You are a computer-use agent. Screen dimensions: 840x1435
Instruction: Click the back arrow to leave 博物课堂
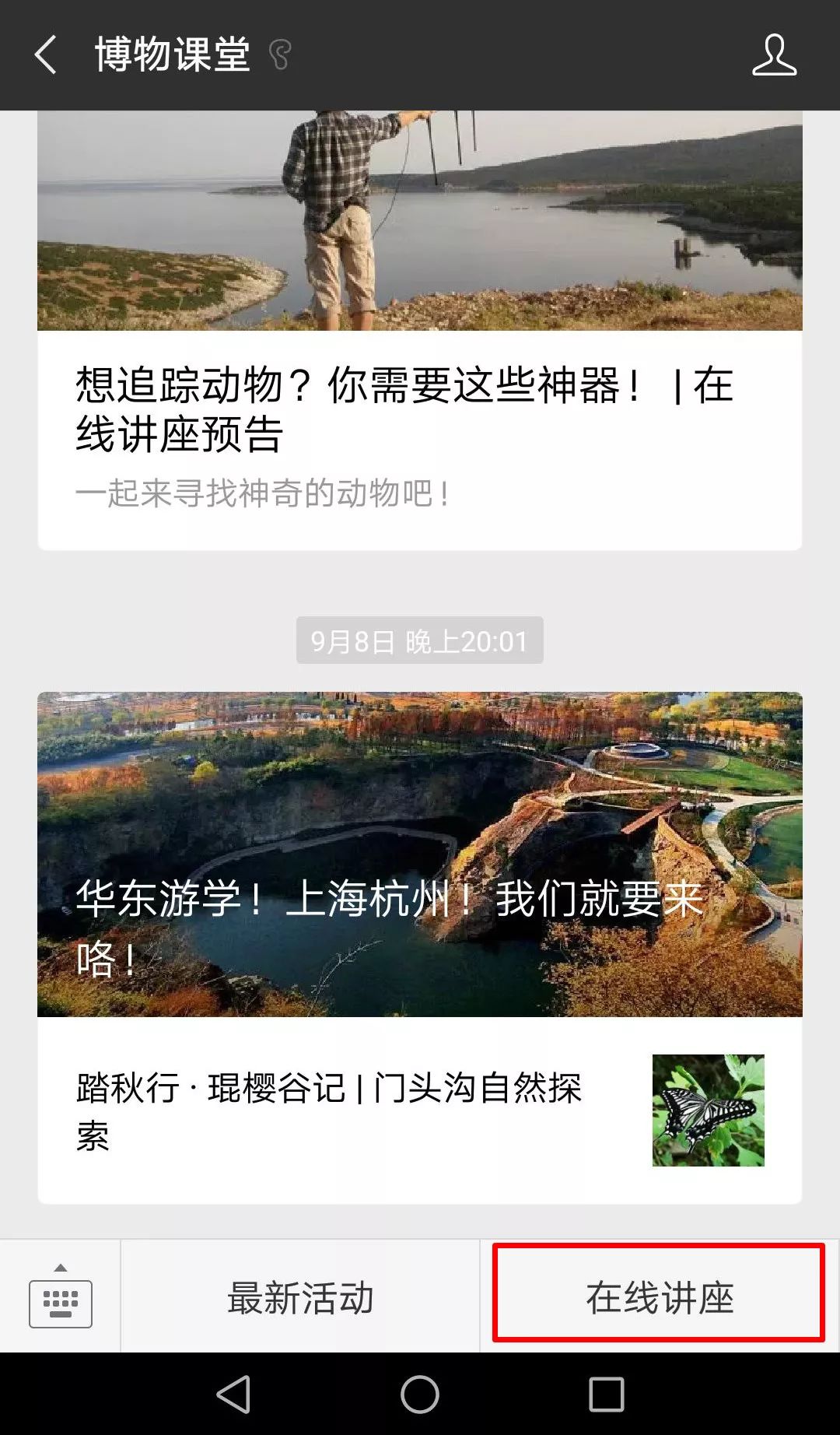click(x=44, y=56)
